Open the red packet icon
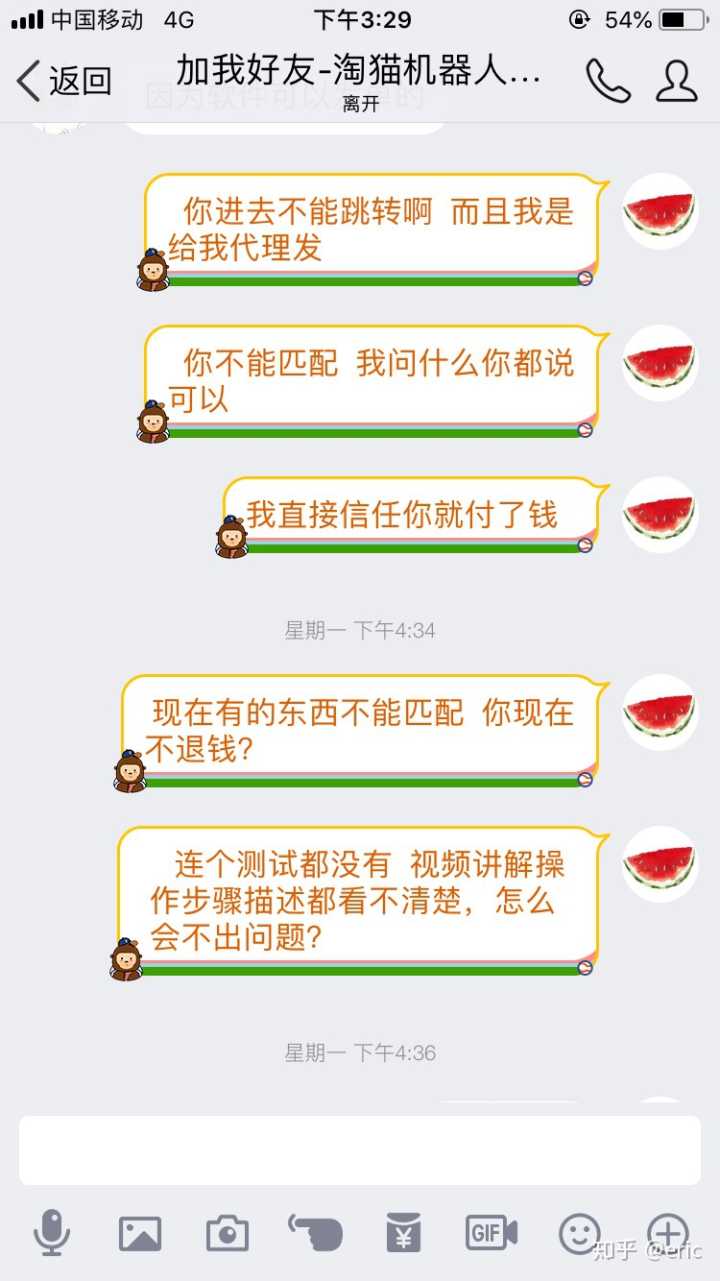The height and width of the screenshot is (1281, 720). click(403, 1233)
